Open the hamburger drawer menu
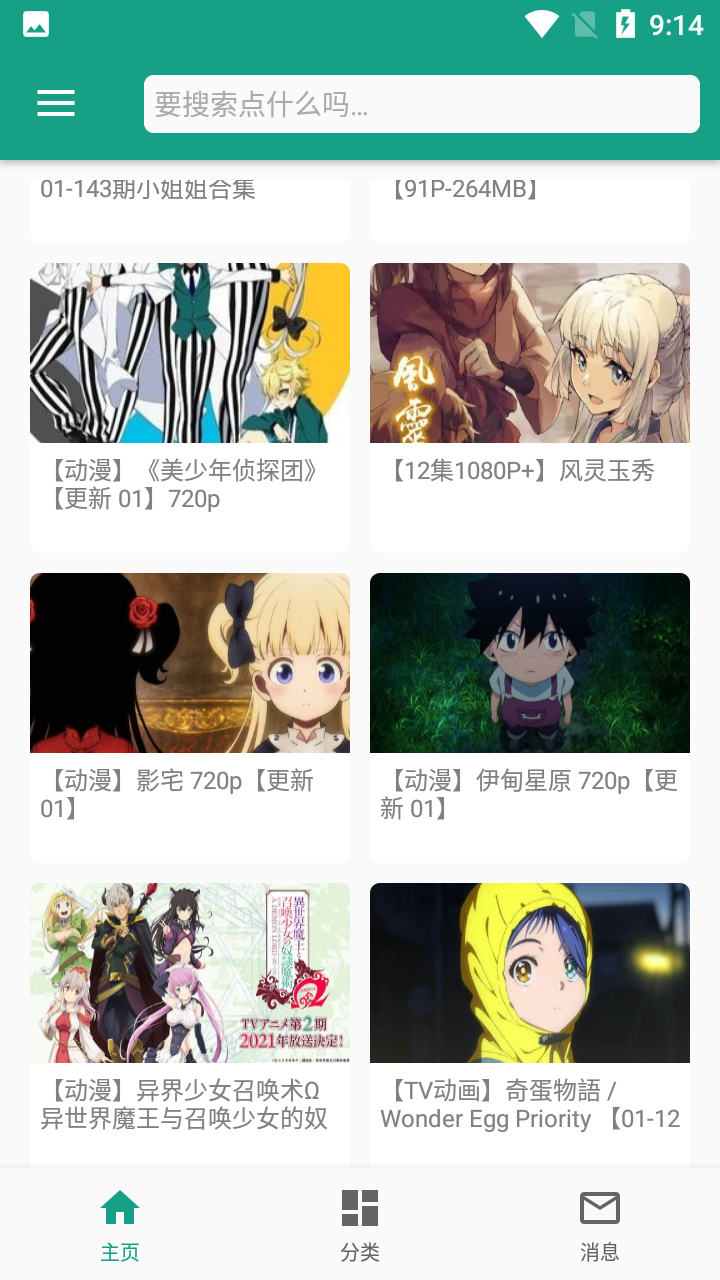Image resolution: width=720 pixels, height=1280 pixels. pyautogui.click(x=56, y=103)
